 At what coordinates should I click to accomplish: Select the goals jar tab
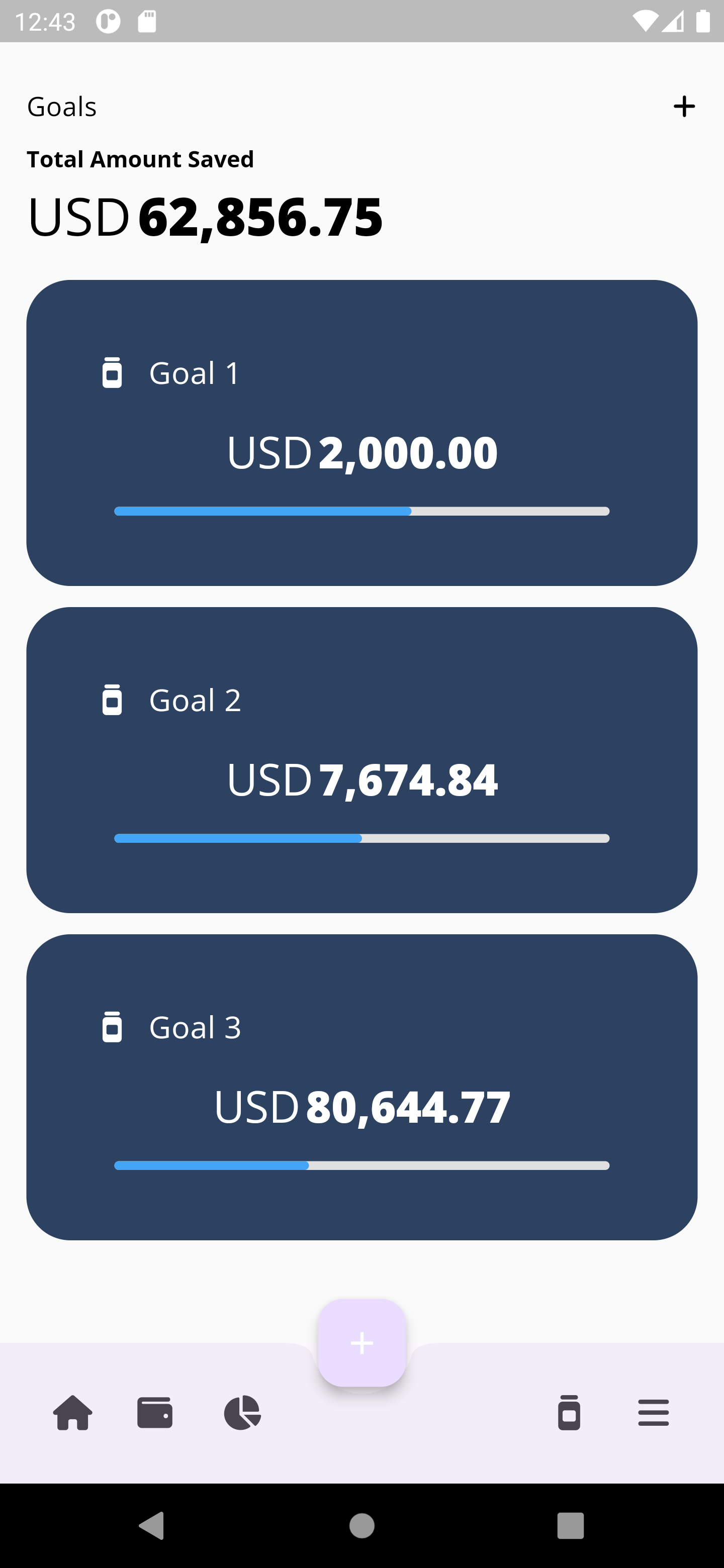[569, 1412]
